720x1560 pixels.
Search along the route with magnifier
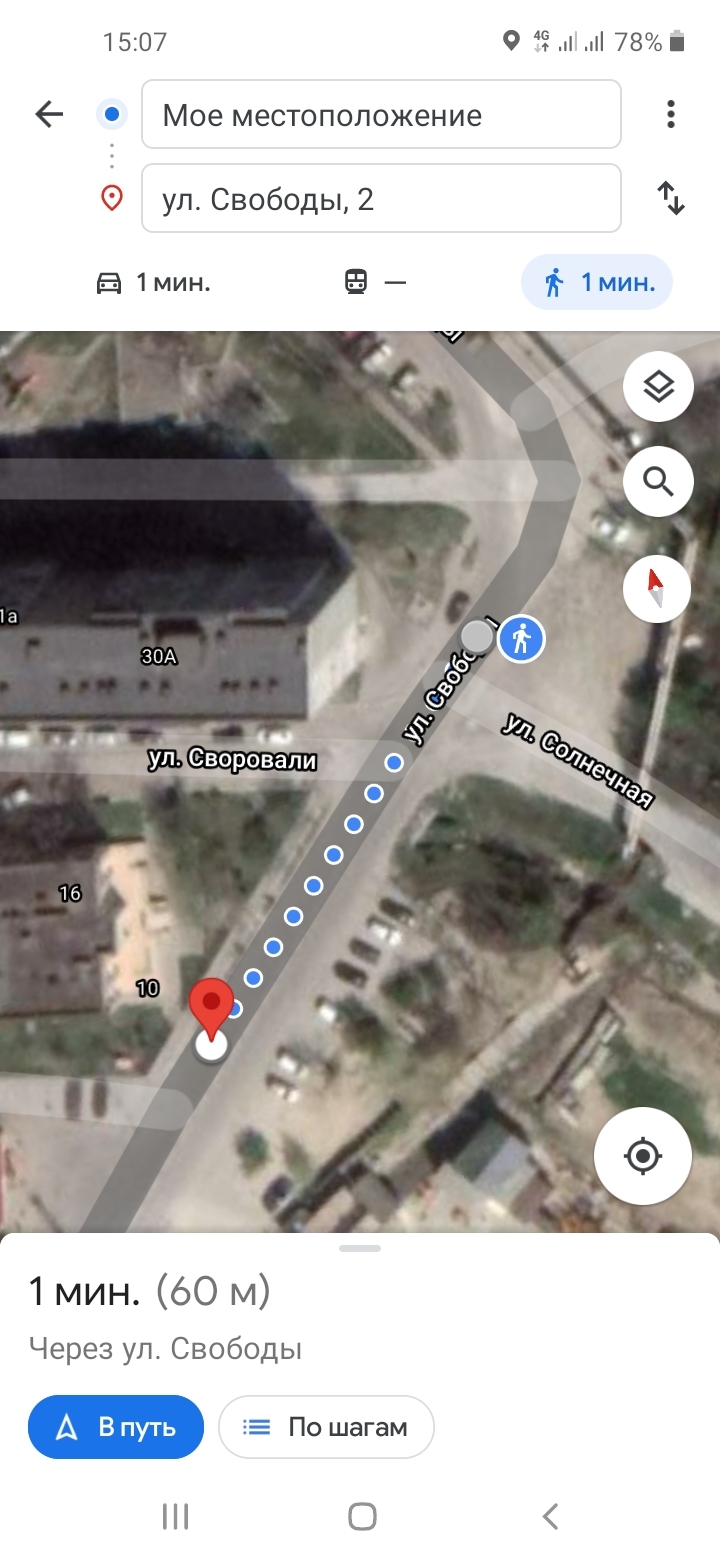(657, 482)
